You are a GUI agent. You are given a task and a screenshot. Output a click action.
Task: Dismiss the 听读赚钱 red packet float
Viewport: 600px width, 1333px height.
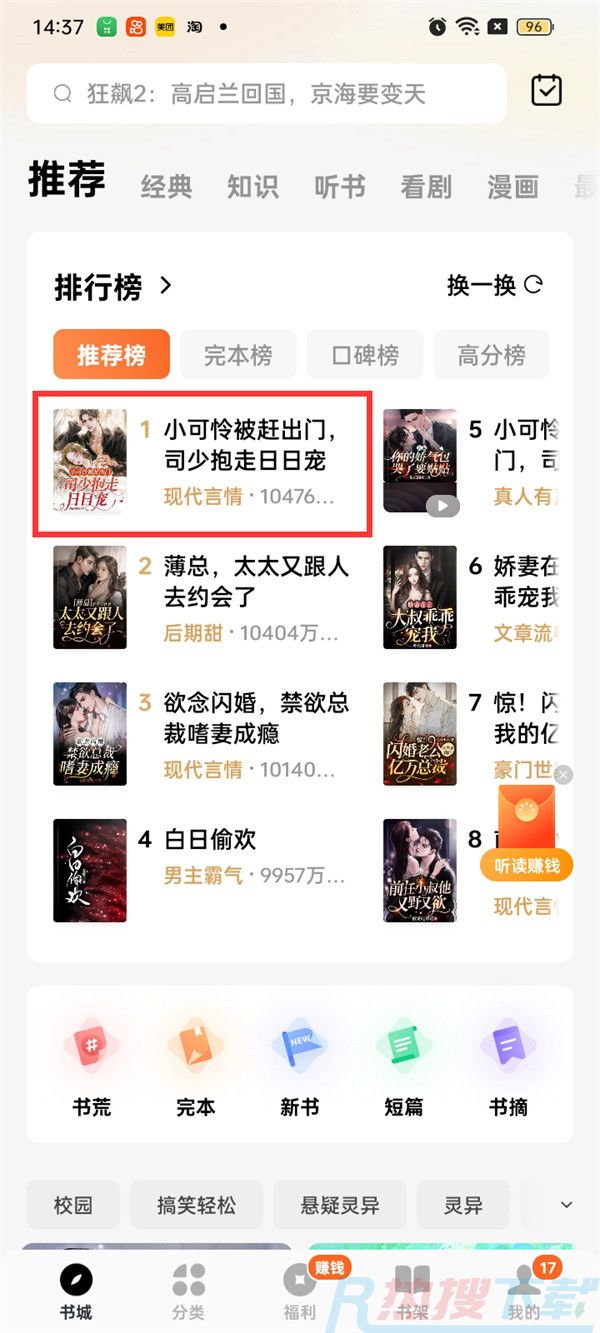(564, 775)
